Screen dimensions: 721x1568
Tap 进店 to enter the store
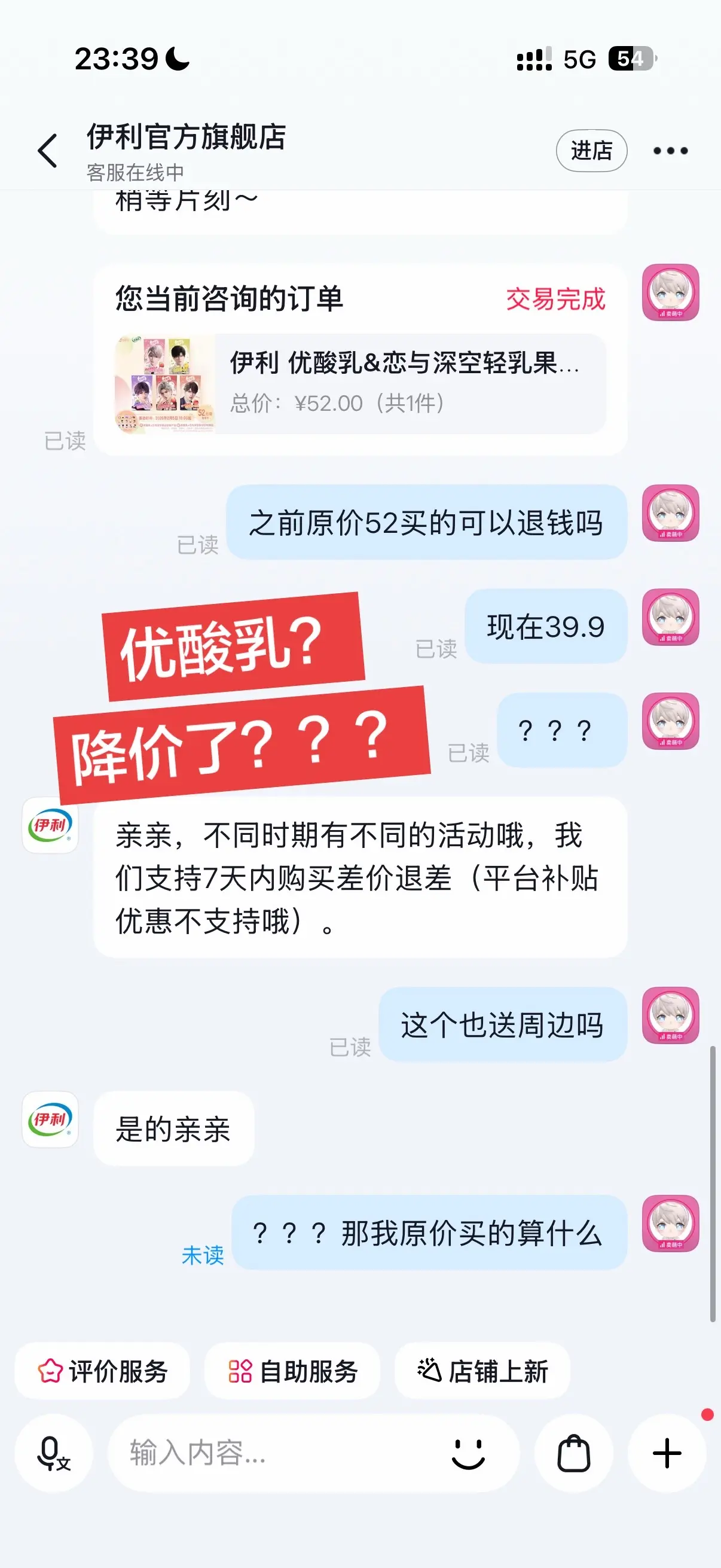[x=591, y=150]
